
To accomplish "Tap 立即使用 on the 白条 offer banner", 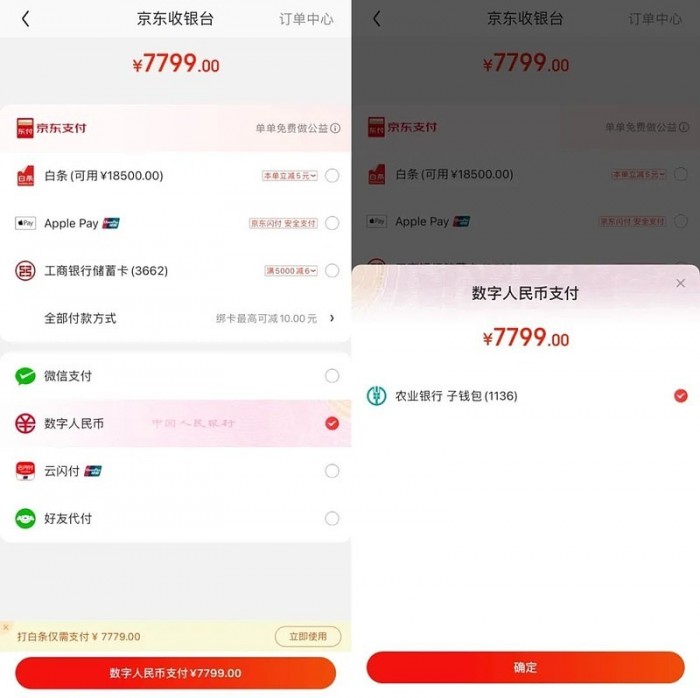I will pyautogui.click(x=307, y=636).
